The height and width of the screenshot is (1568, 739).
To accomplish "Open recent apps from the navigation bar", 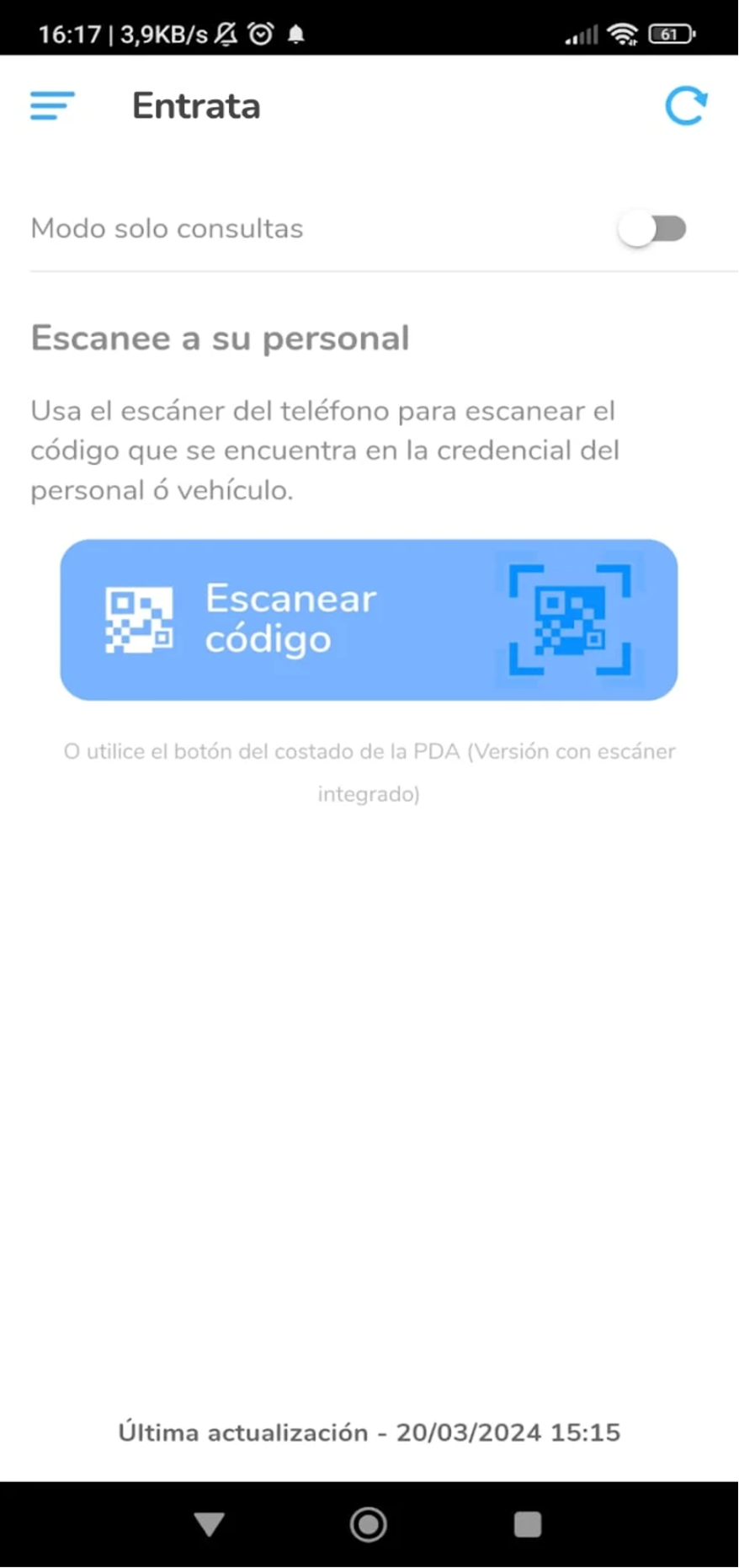I will click(528, 1523).
